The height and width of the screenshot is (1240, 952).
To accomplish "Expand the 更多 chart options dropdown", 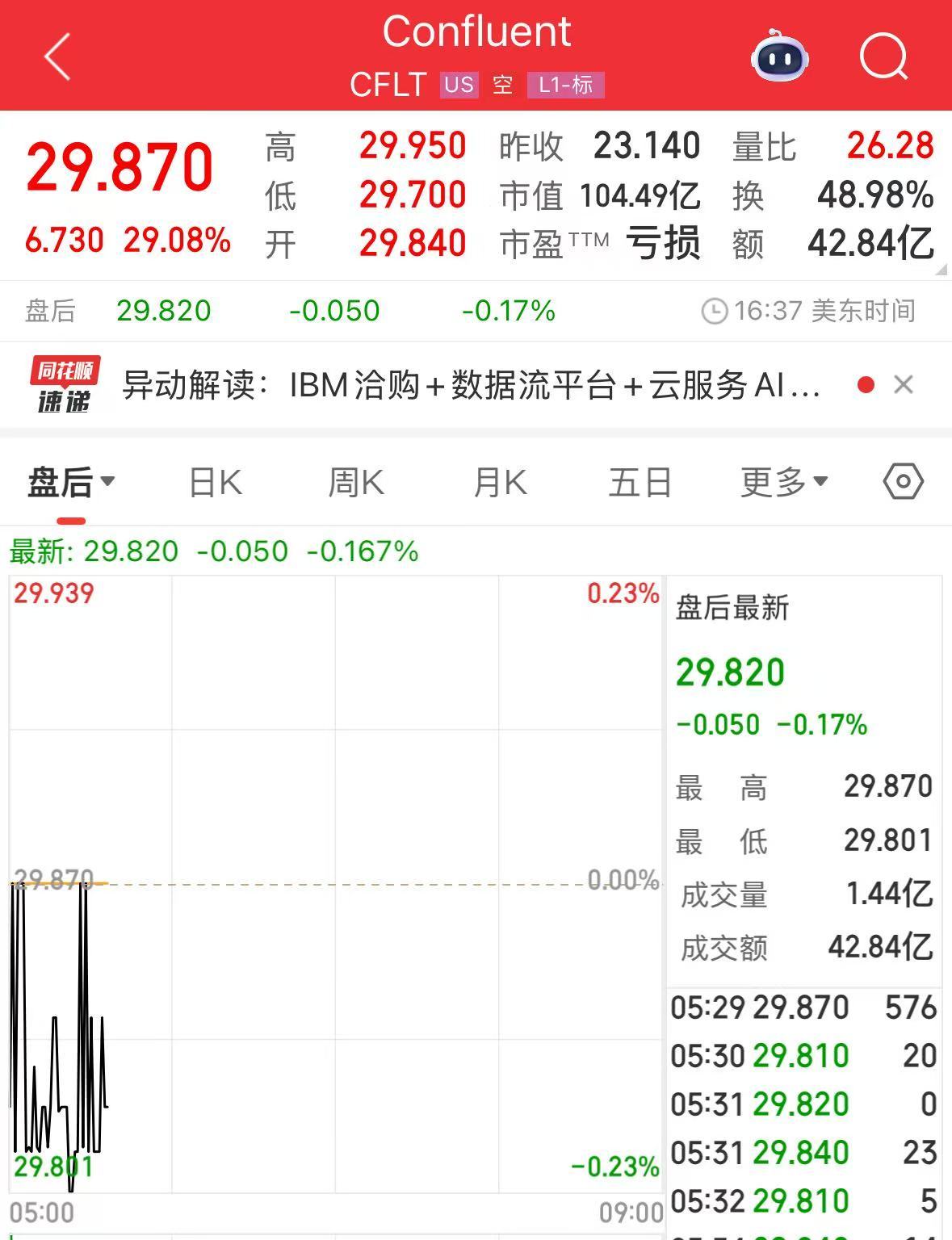I will click(783, 483).
